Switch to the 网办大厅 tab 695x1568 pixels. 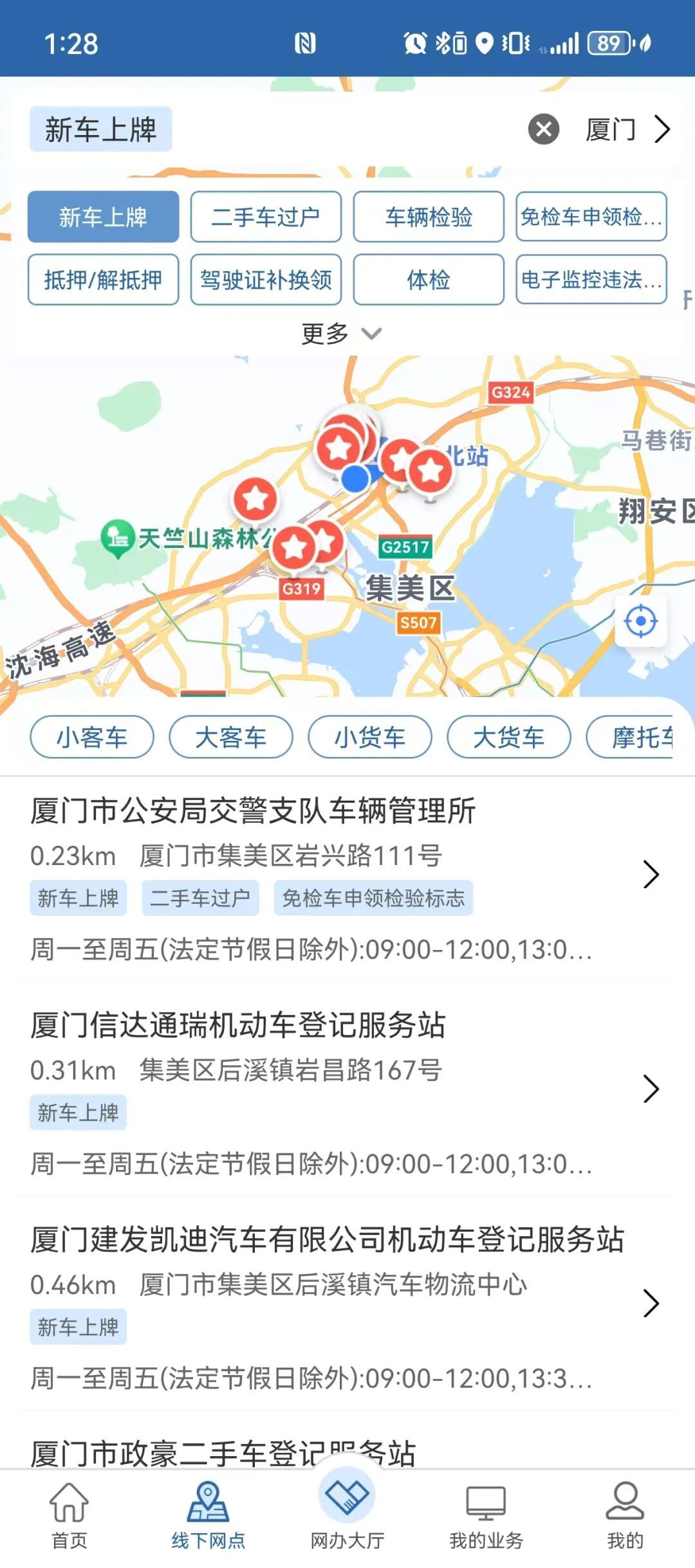tap(347, 1513)
